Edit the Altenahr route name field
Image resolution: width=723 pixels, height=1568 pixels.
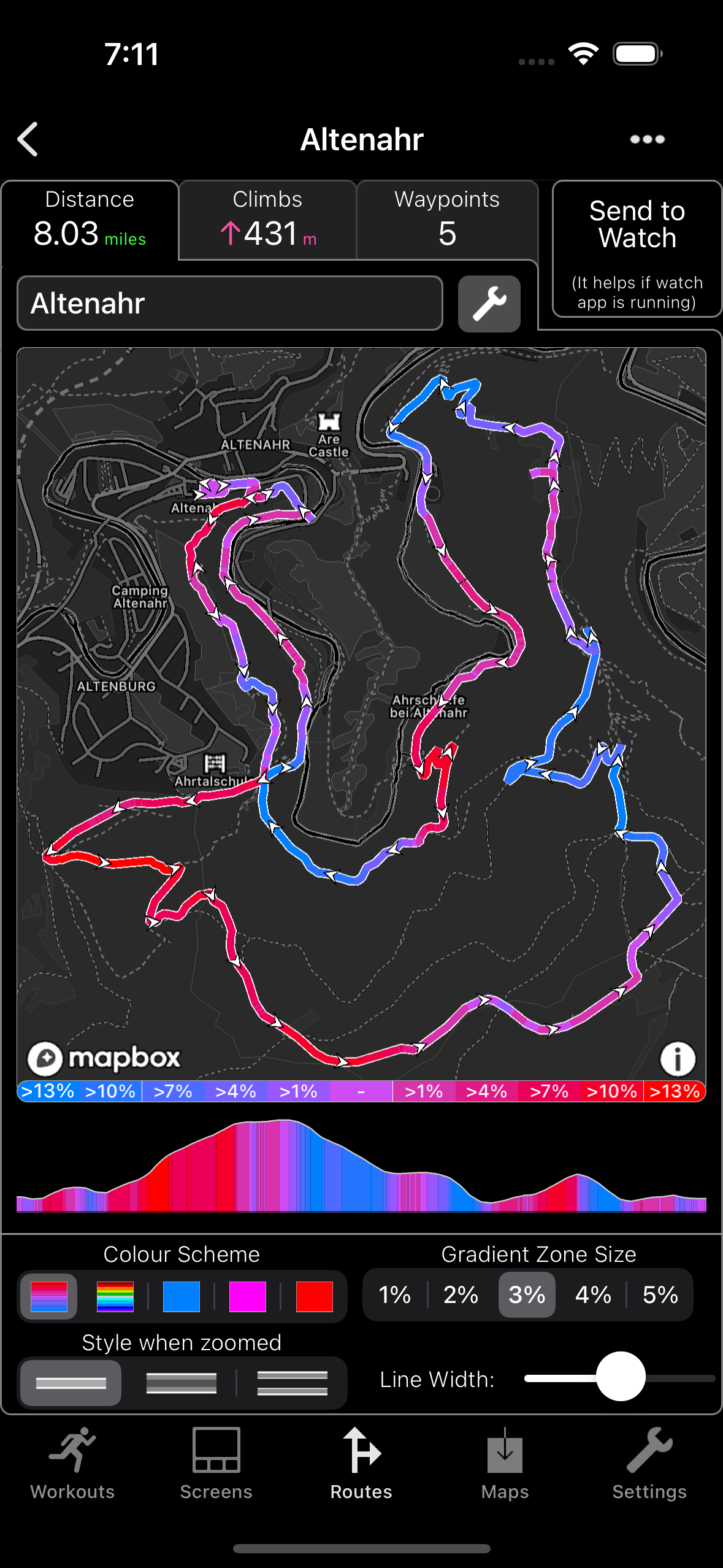tap(230, 303)
